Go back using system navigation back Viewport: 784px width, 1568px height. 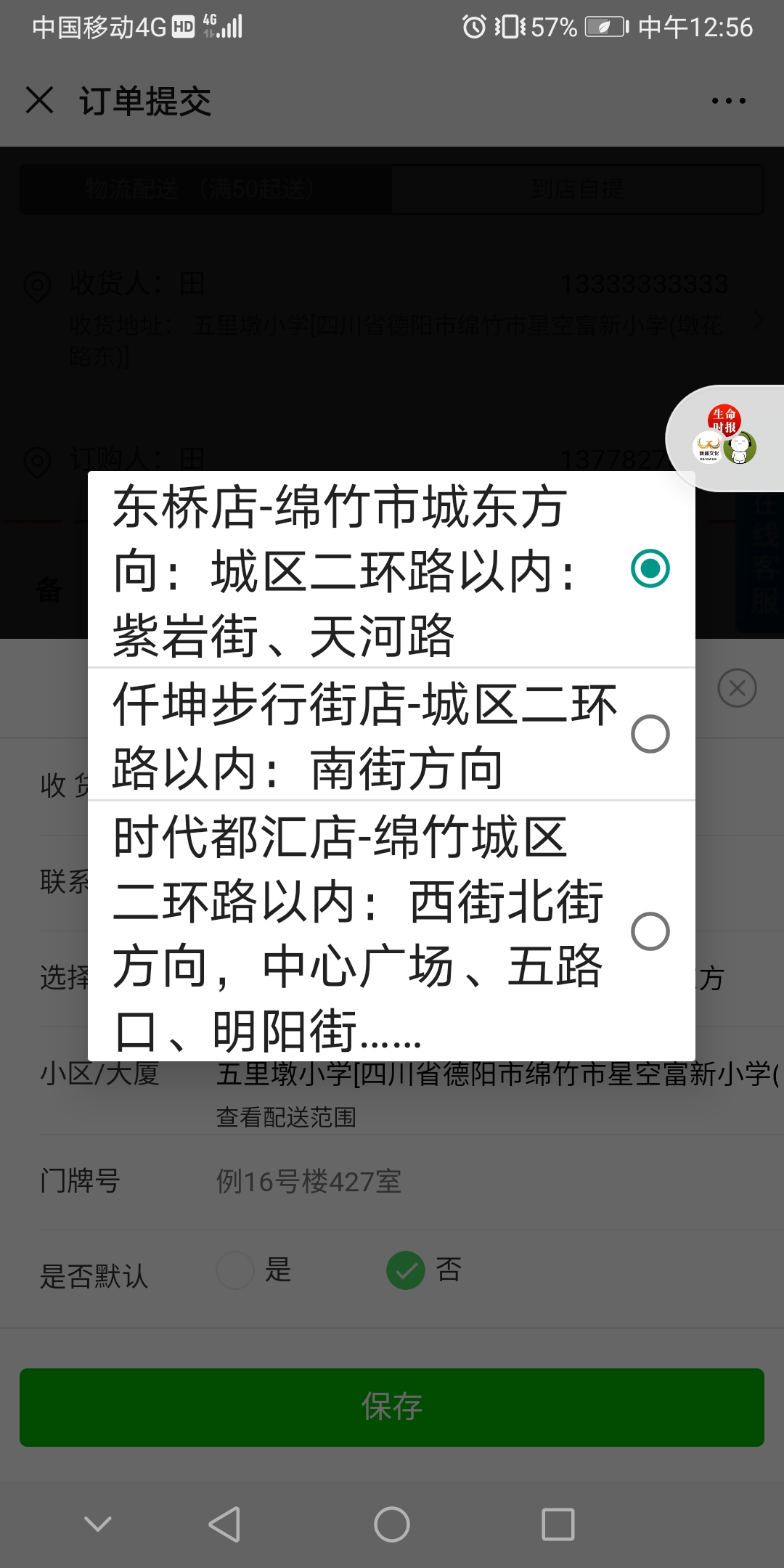224,1524
